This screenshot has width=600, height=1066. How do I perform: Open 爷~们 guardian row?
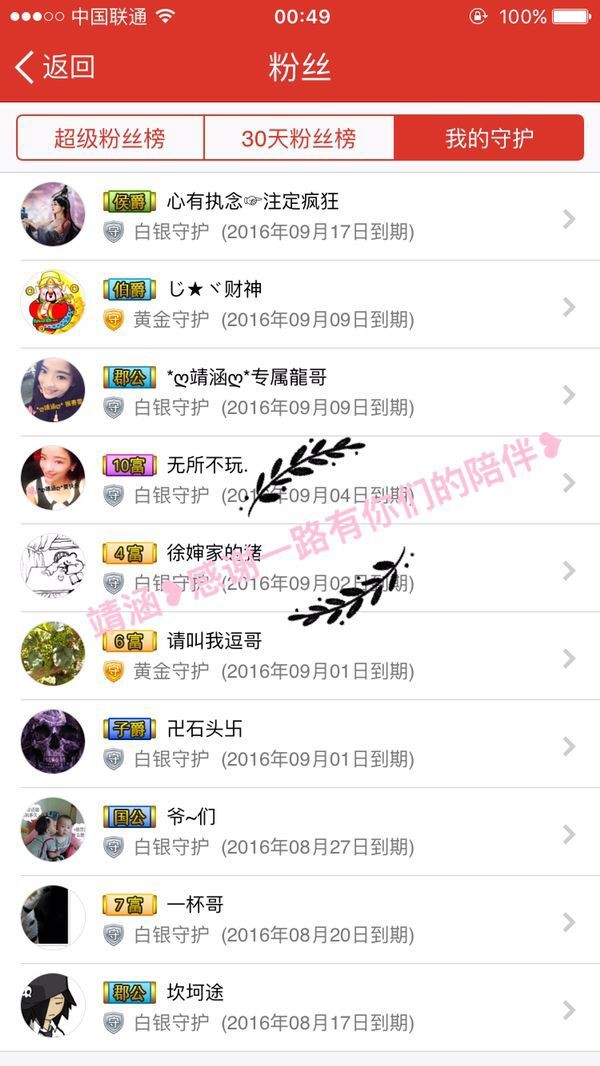click(x=300, y=833)
